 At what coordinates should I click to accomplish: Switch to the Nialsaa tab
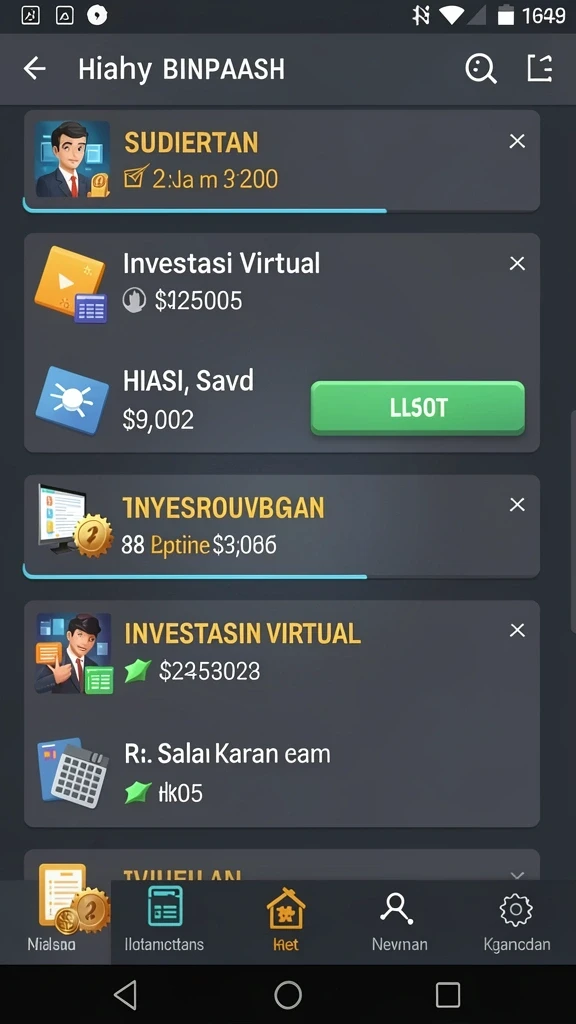click(x=52, y=922)
